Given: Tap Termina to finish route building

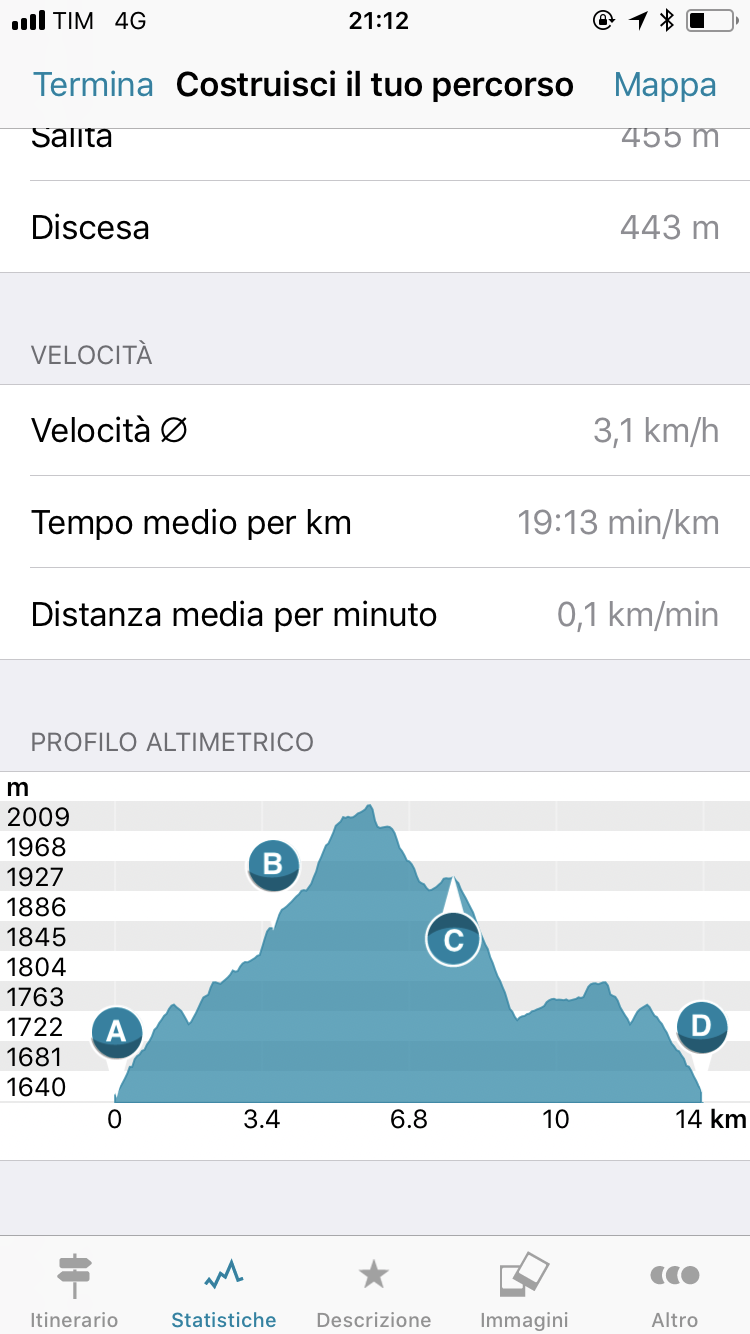Looking at the screenshot, I should click(93, 85).
